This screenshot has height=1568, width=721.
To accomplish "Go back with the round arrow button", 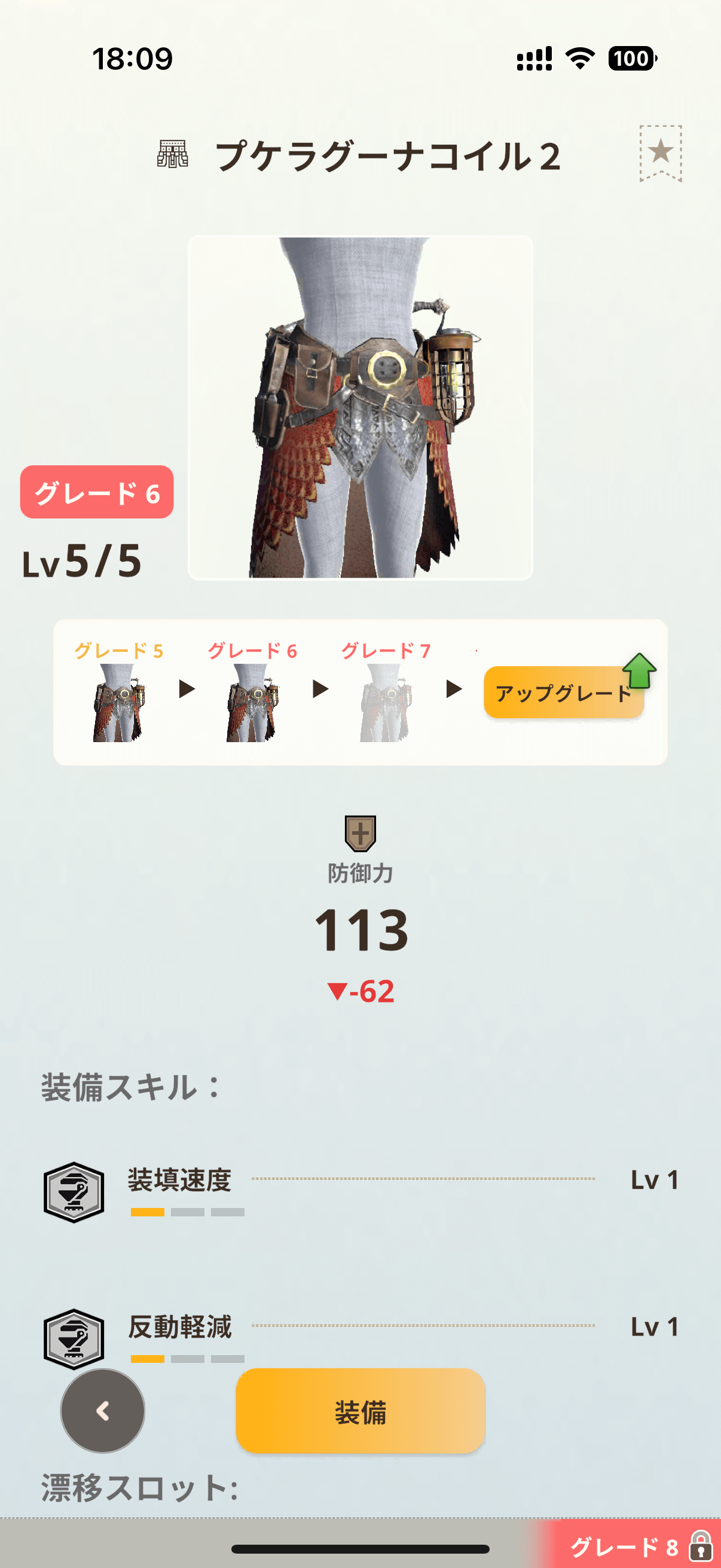I will [x=103, y=1411].
